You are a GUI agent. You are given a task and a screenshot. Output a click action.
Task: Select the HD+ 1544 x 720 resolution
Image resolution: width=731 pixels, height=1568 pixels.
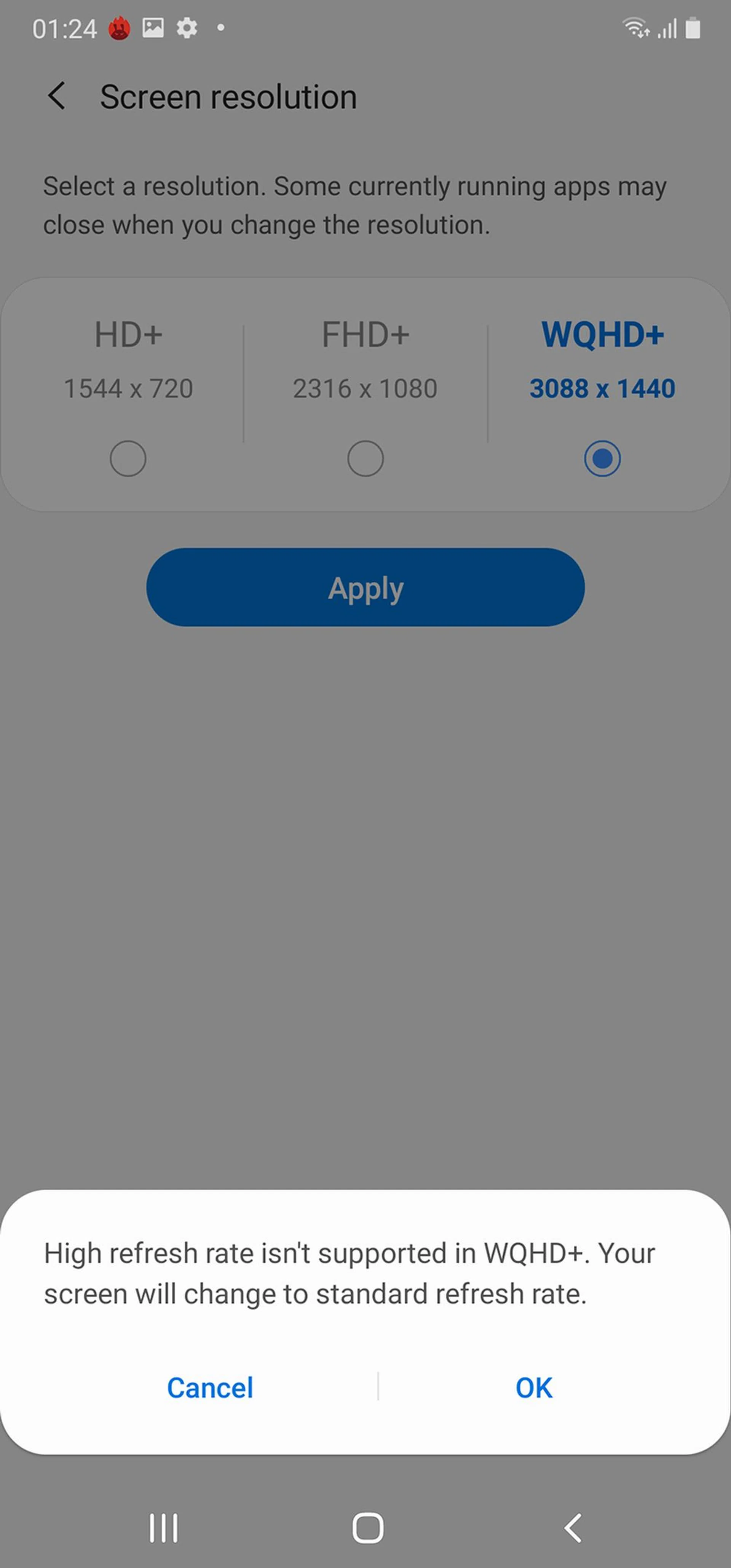[x=128, y=458]
